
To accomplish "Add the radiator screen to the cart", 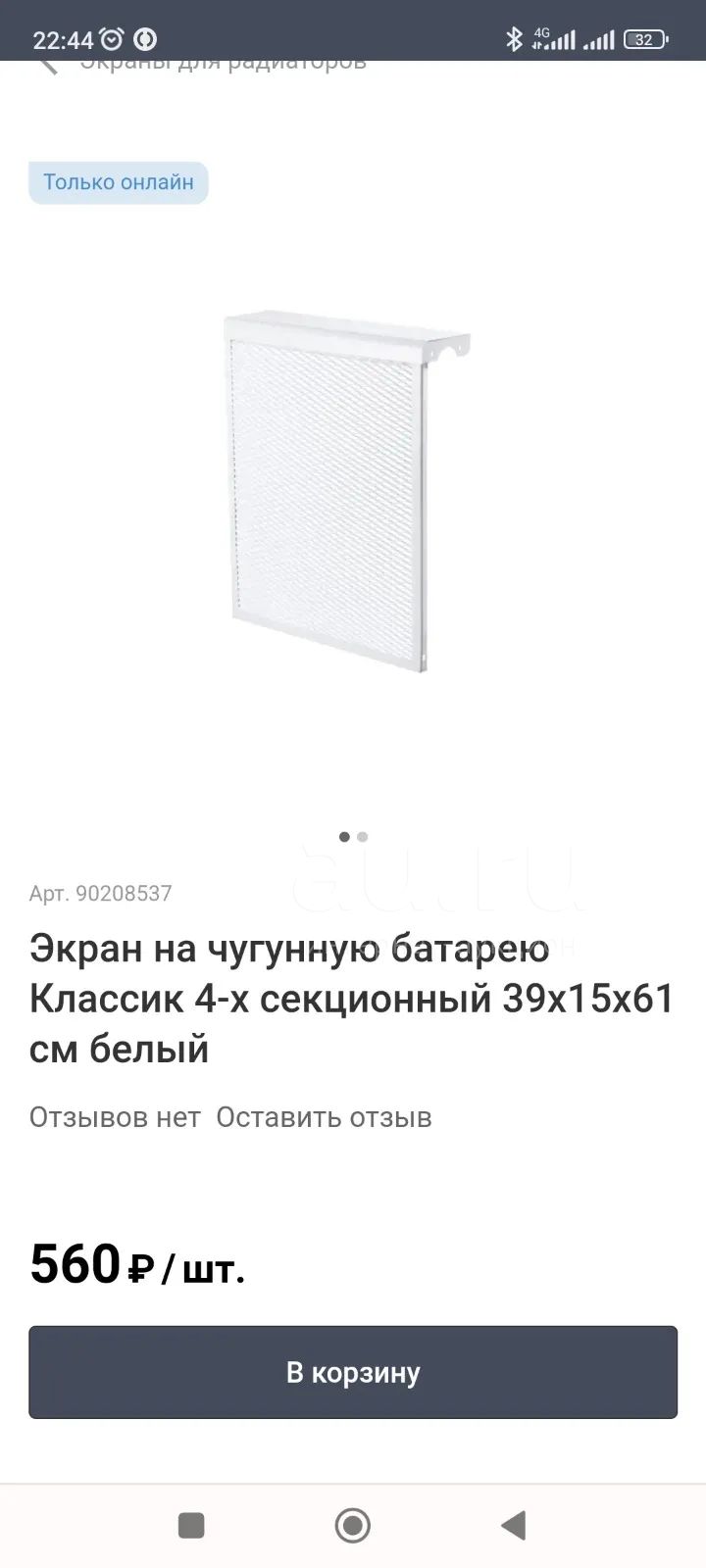I will click(x=353, y=1372).
